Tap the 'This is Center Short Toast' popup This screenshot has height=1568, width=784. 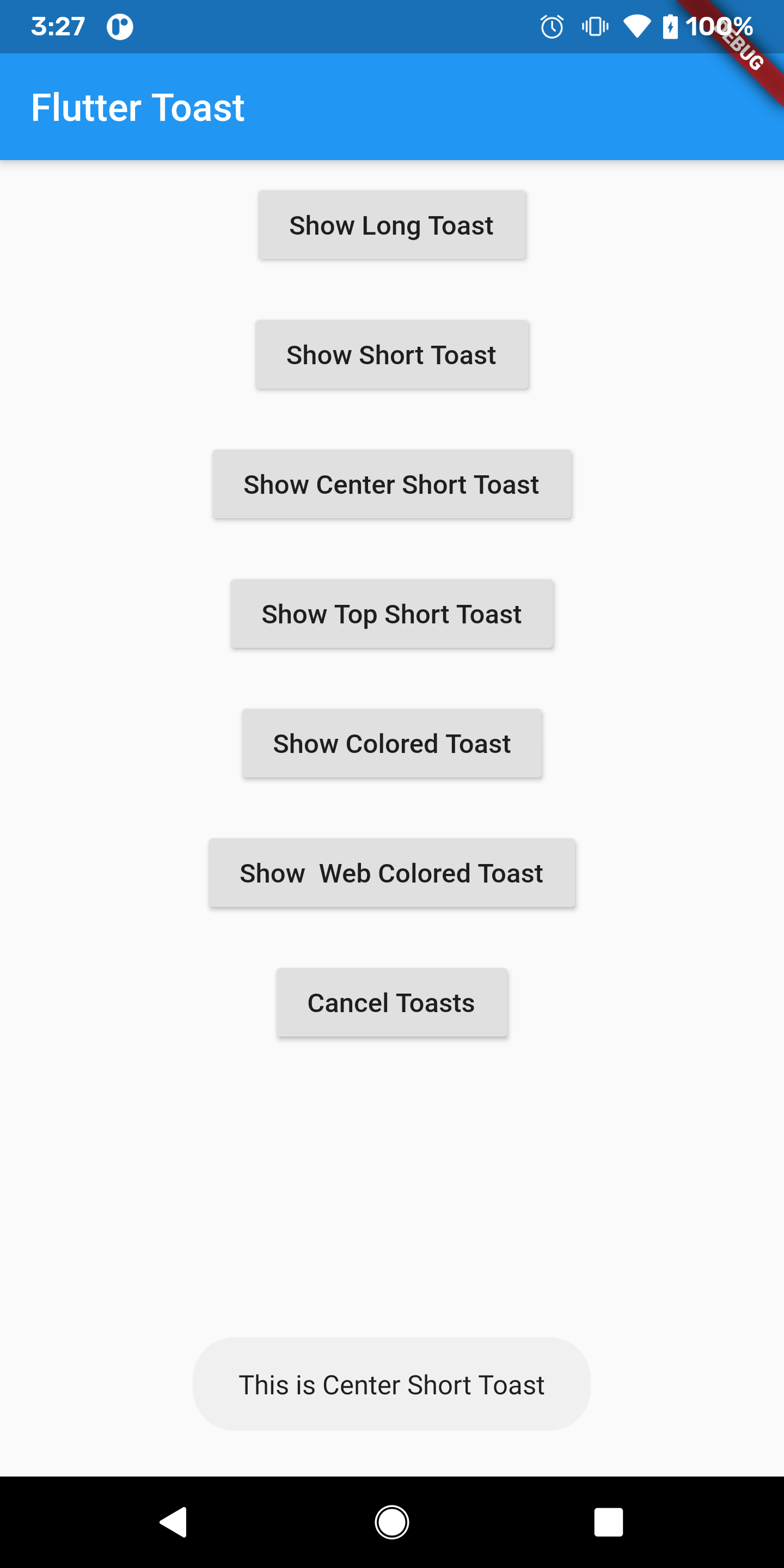392,1384
